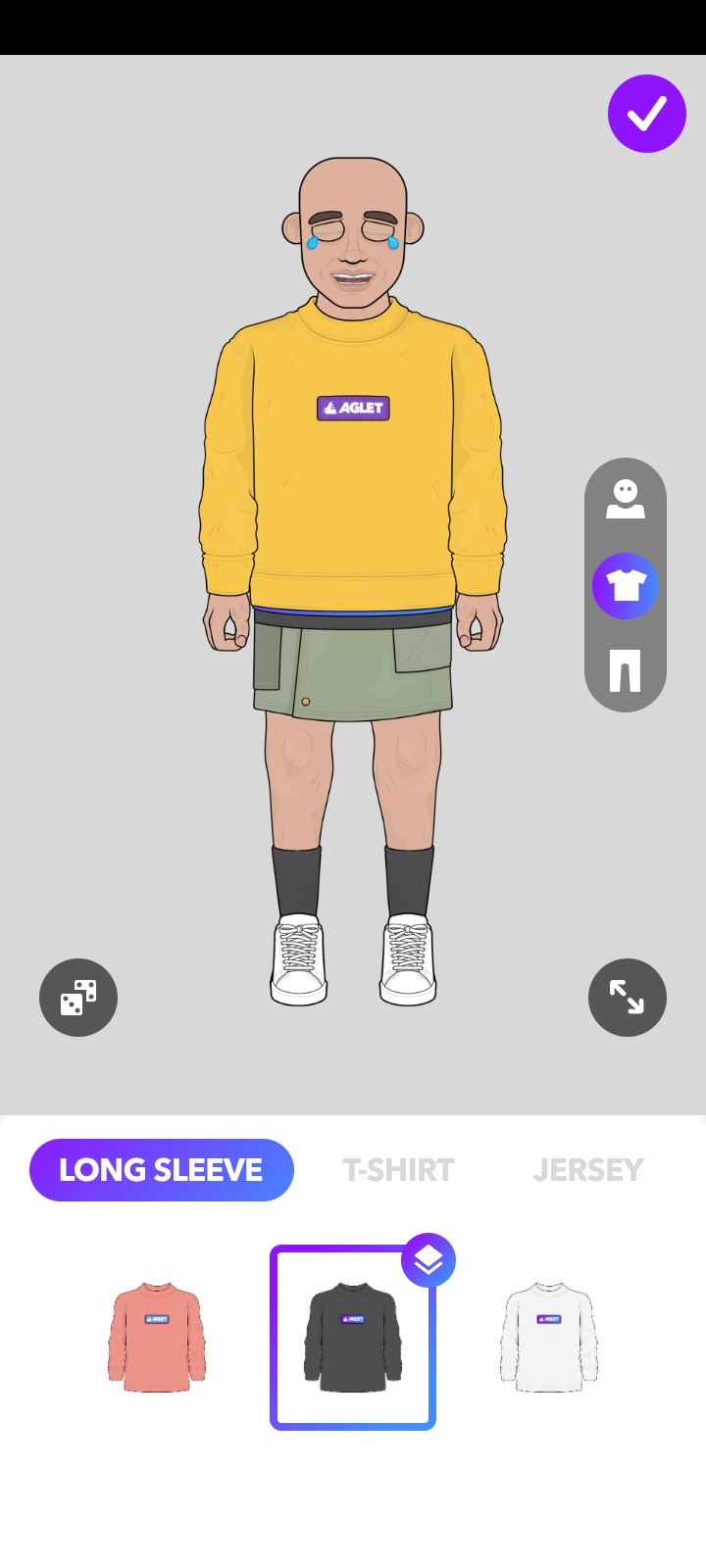Switch to the JERSEY tab
The width and height of the screenshot is (706, 1568).
point(587,1170)
